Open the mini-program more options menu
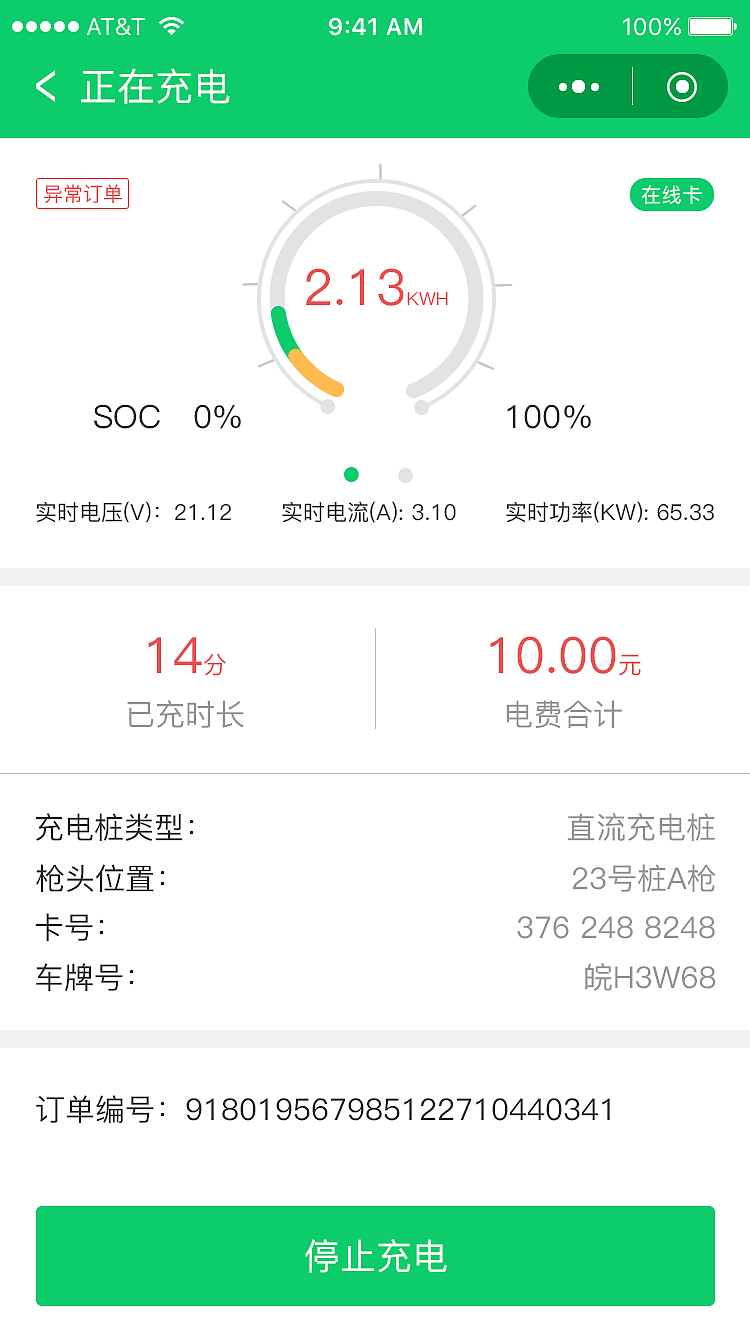 (x=578, y=86)
